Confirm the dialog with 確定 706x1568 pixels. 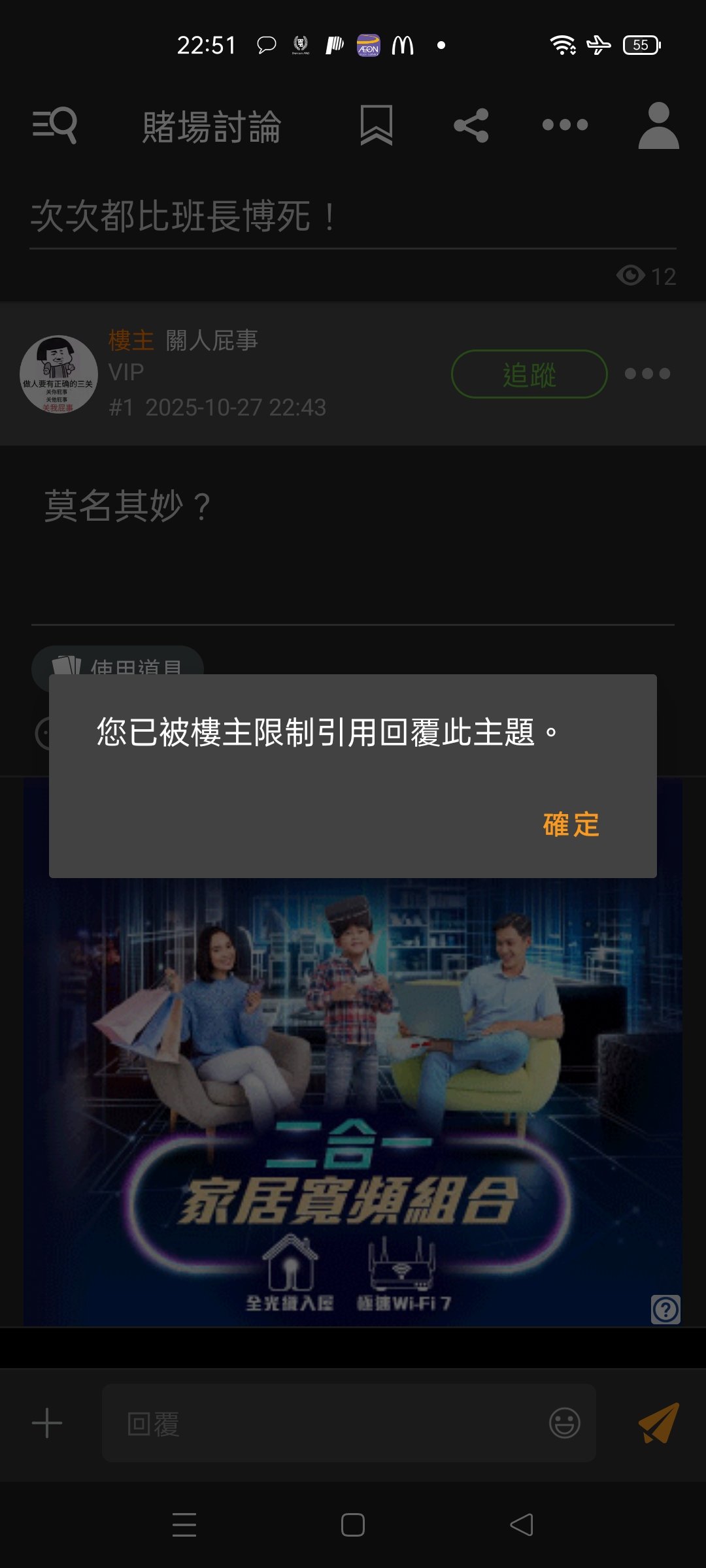coord(571,825)
